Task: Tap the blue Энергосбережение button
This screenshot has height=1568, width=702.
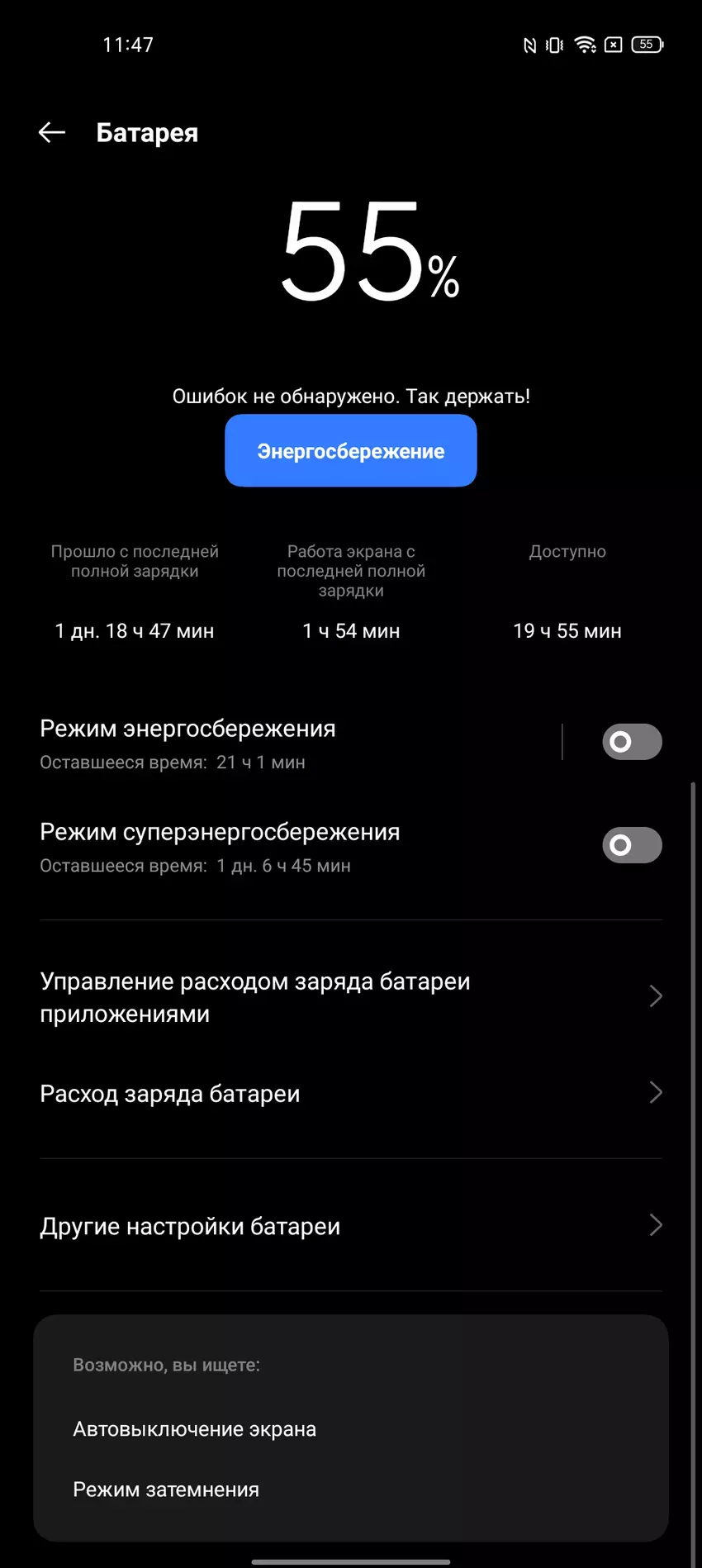Action: (351, 451)
